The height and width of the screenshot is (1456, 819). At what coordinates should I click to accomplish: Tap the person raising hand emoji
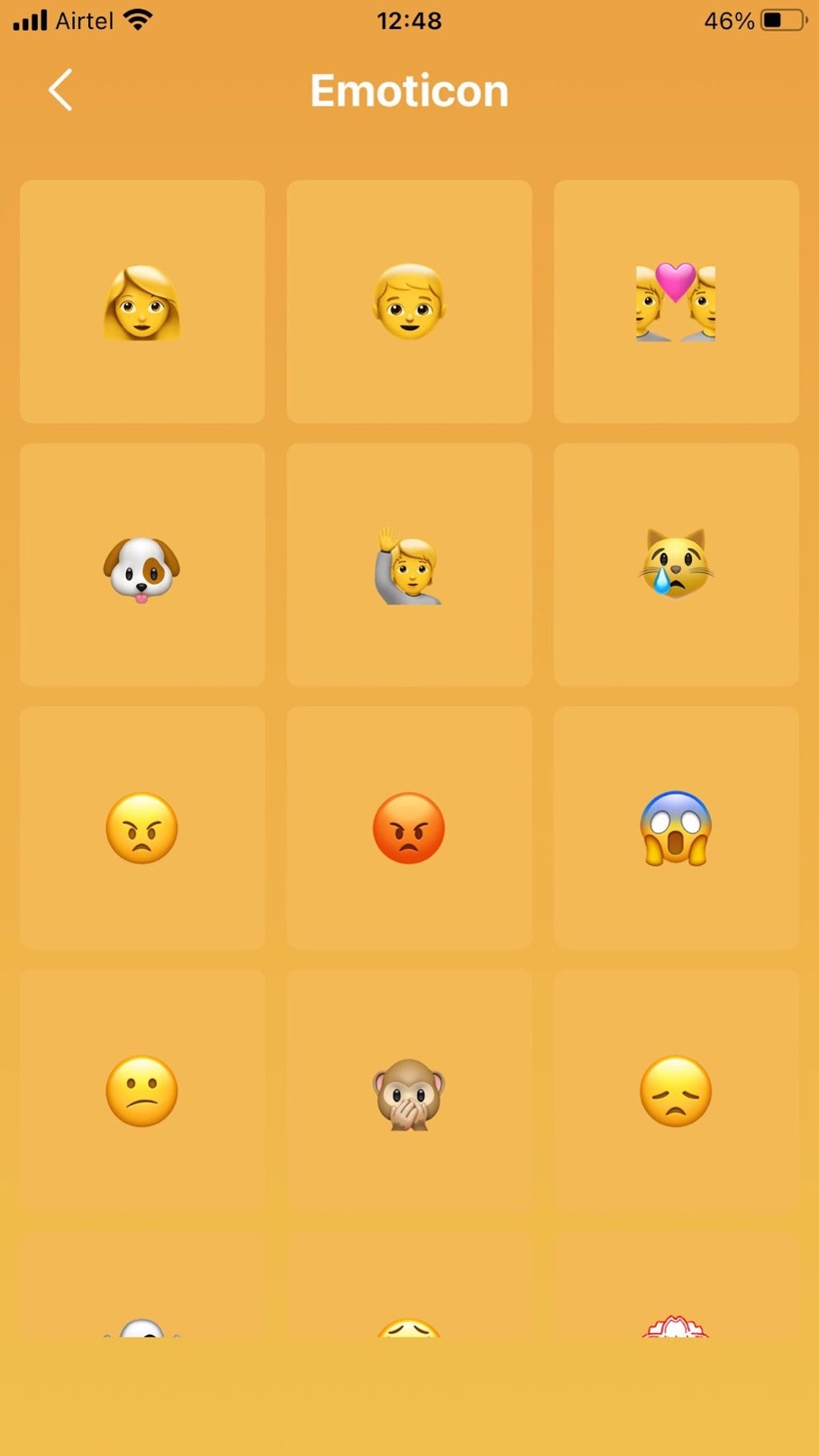pos(409,565)
